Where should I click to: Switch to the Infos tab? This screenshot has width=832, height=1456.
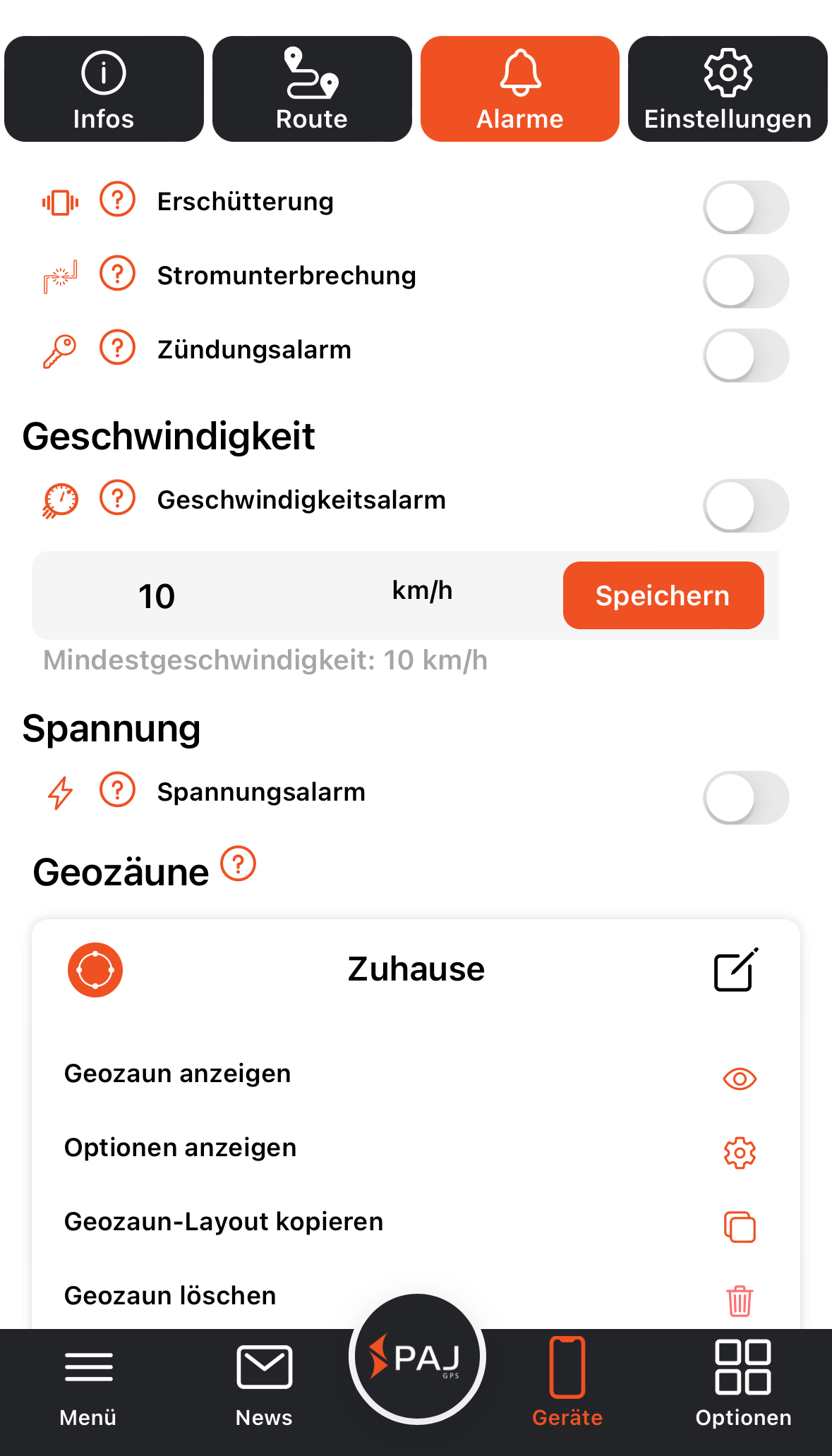click(104, 89)
